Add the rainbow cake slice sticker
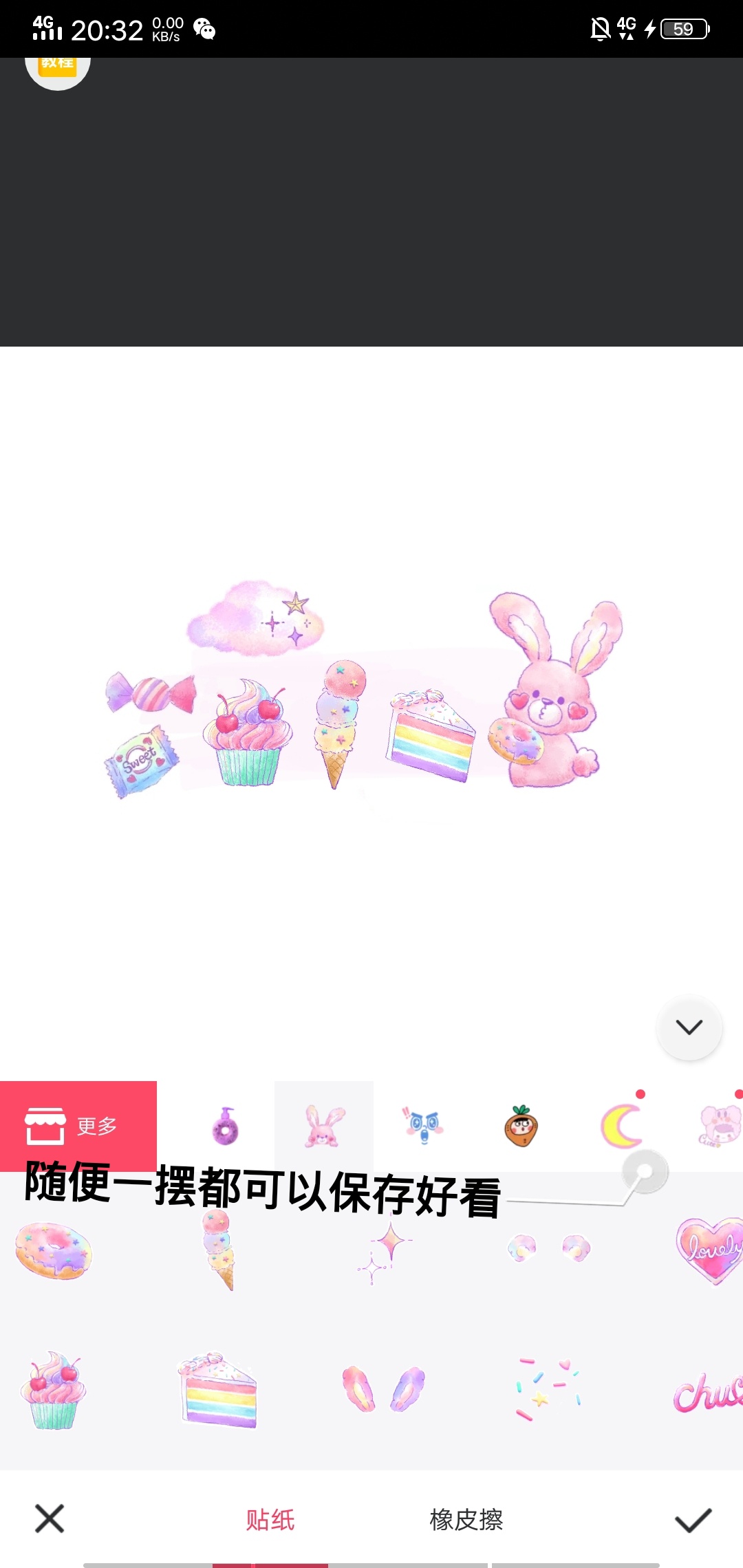Viewport: 743px width, 1568px height. click(x=218, y=1390)
